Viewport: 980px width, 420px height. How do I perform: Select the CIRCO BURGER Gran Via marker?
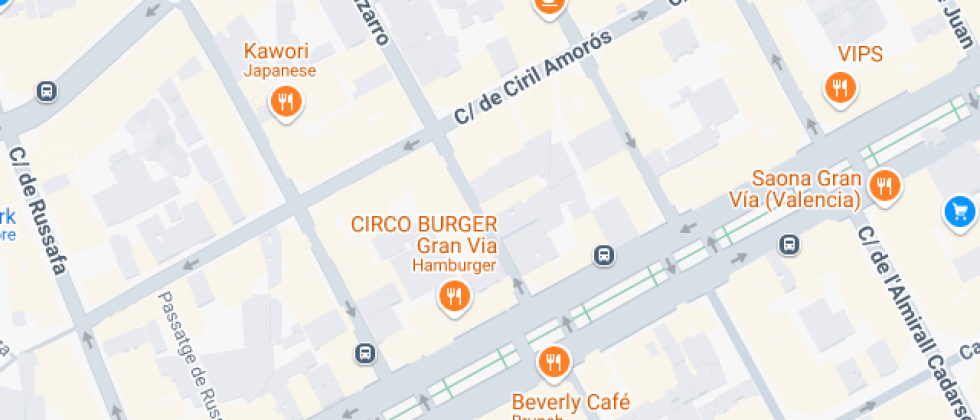pyautogui.click(x=455, y=295)
